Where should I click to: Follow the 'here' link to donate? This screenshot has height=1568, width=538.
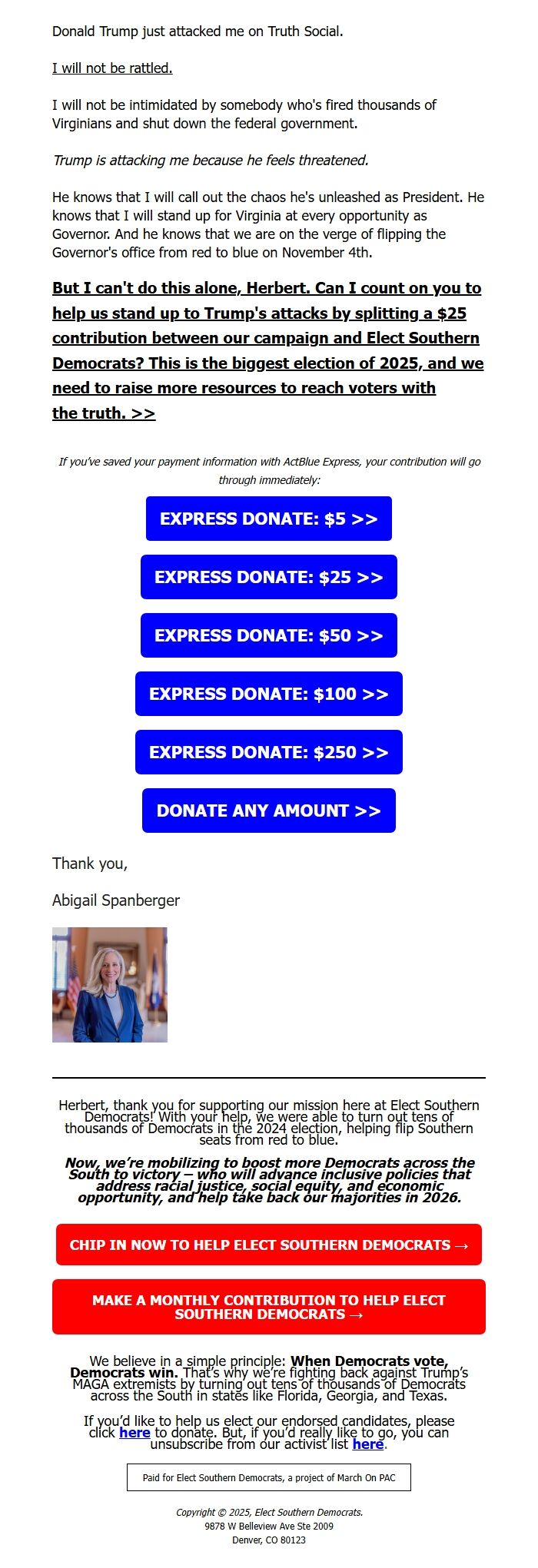tap(134, 1432)
